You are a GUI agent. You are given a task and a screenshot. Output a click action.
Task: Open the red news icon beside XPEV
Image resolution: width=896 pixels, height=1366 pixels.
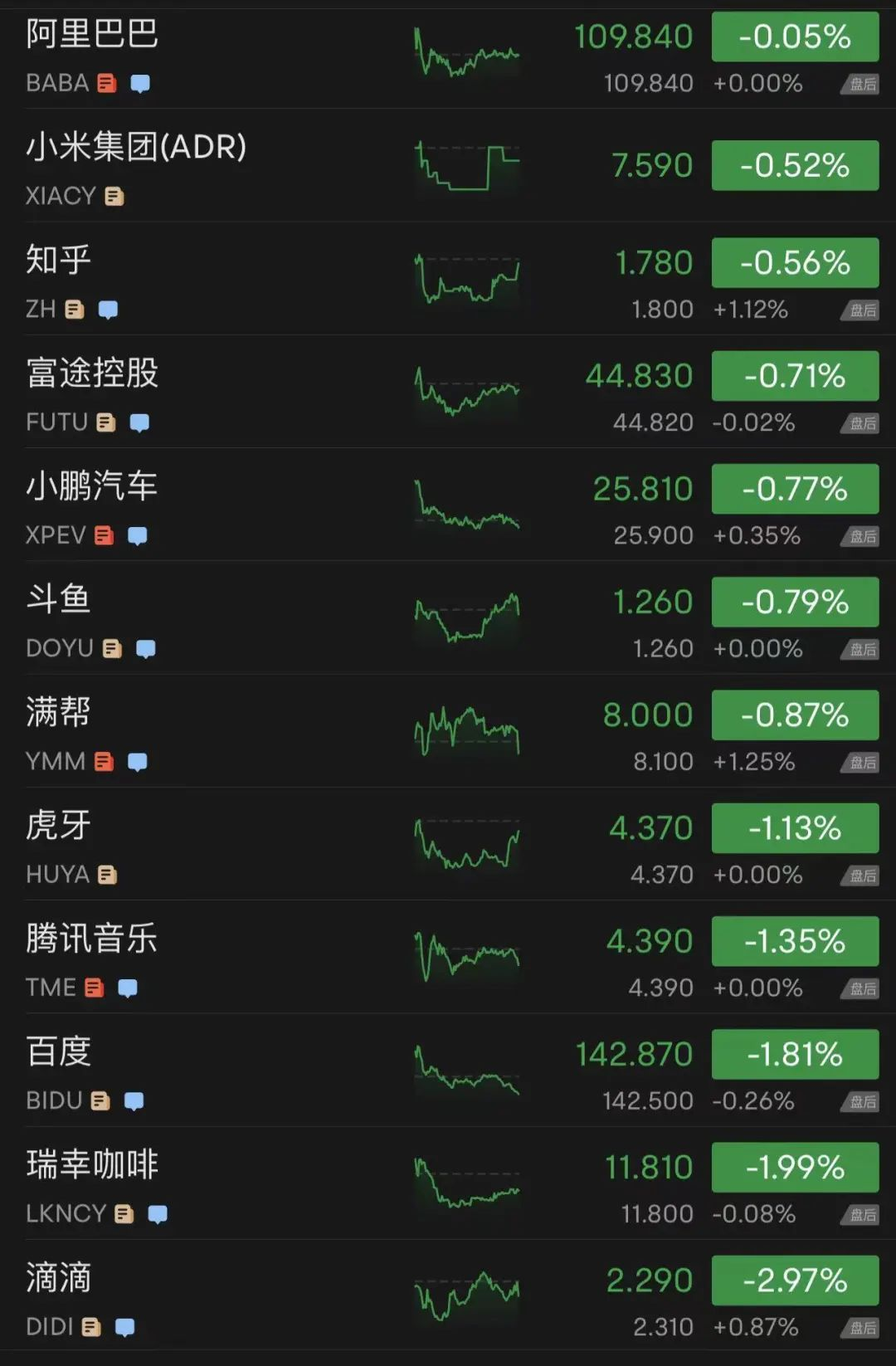click(105, 535)
